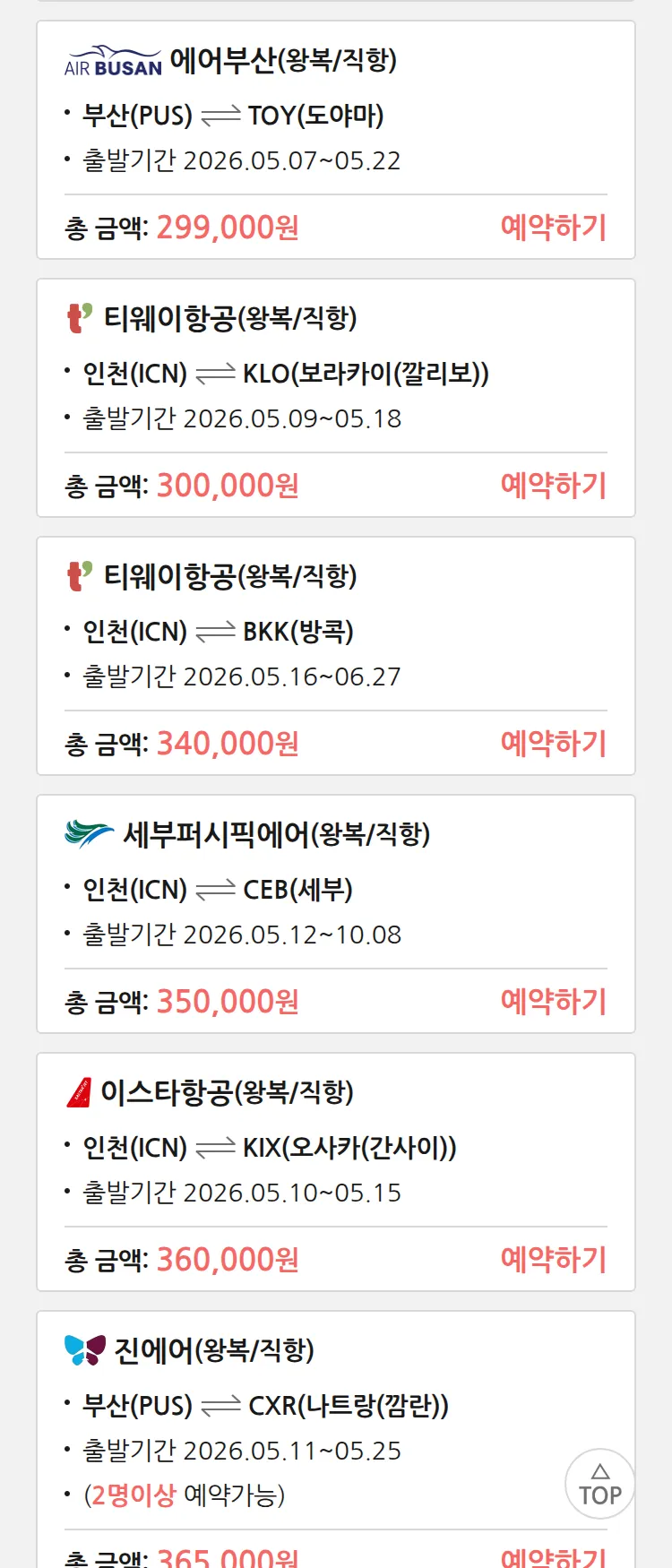
Task: Book the 이스타항공 Incheon–Osaka Kansai flight
Action: 553,1260
